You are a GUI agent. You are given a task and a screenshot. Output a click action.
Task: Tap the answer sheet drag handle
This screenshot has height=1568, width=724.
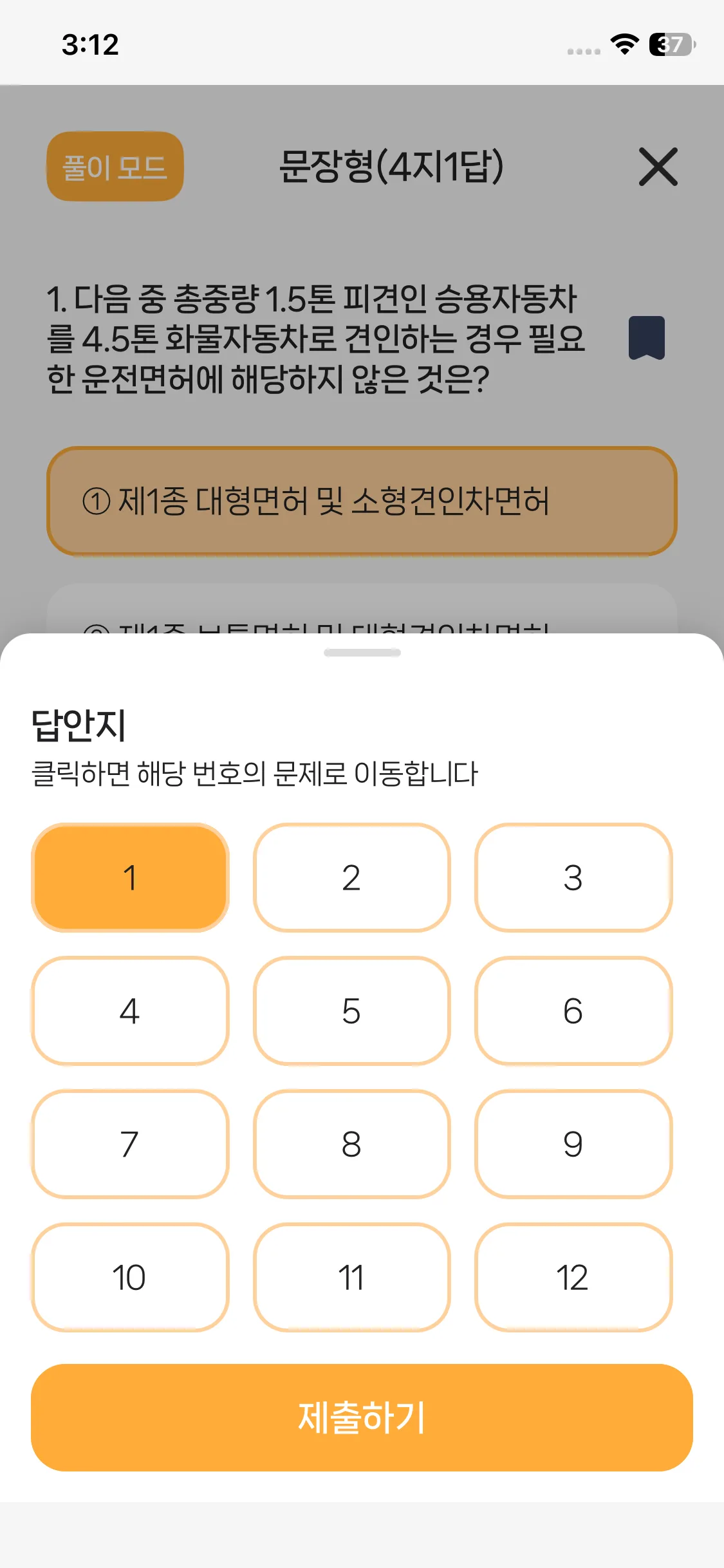362,653
